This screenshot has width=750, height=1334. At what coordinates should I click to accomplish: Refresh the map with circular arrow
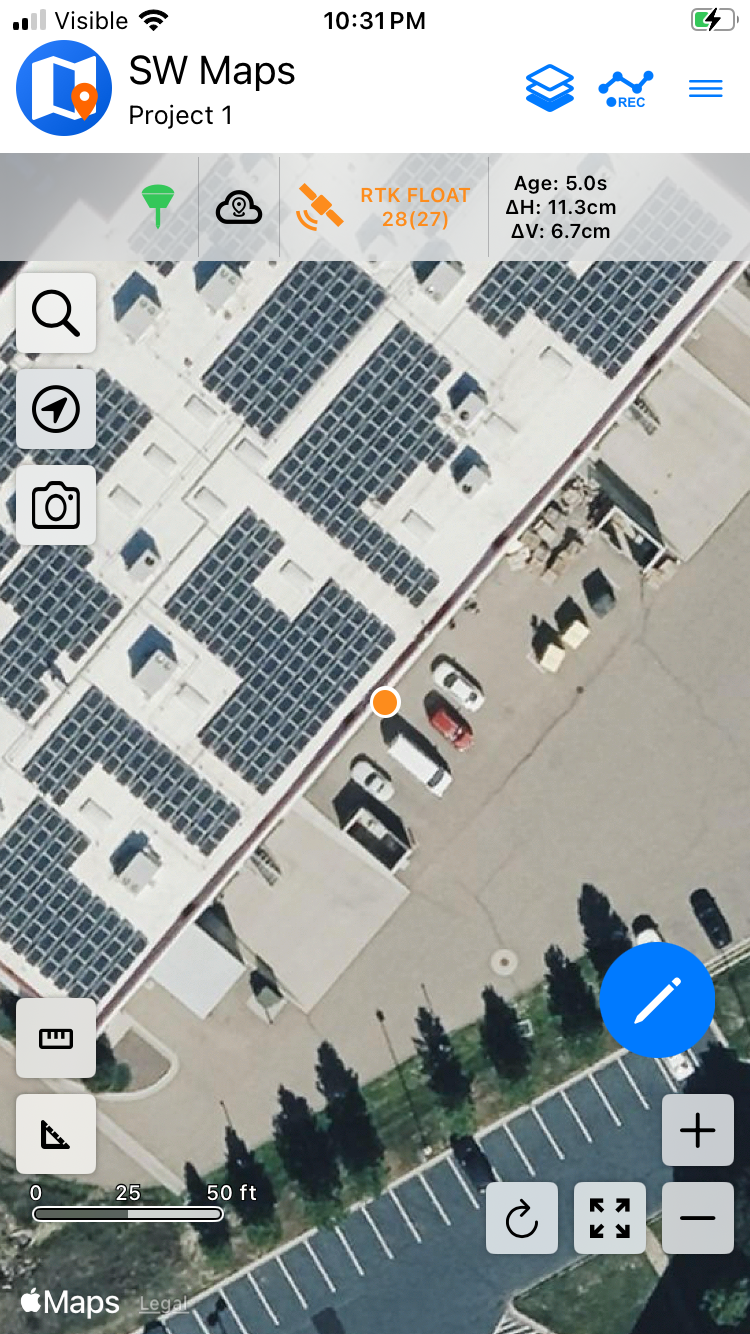point(522,1218)
